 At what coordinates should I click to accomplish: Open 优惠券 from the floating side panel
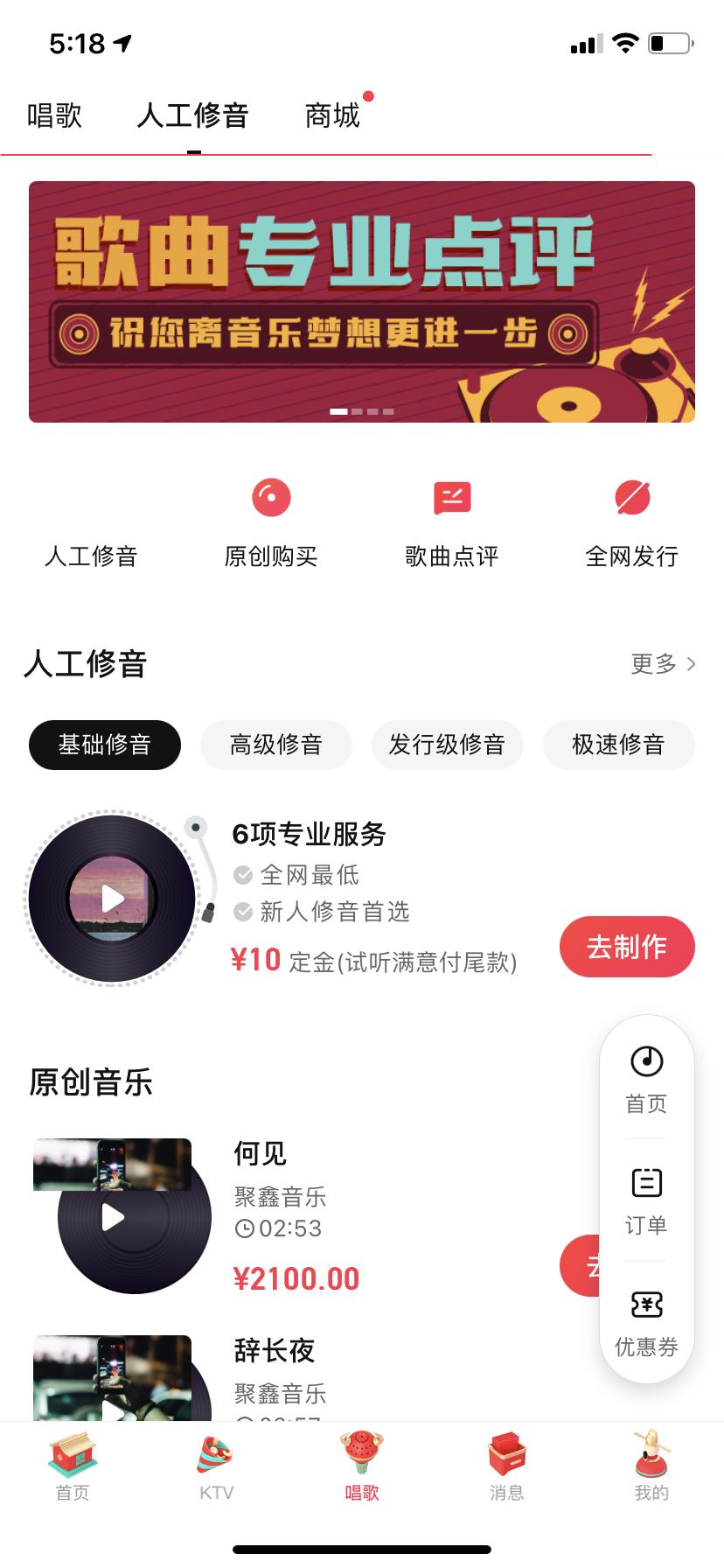645,1321
